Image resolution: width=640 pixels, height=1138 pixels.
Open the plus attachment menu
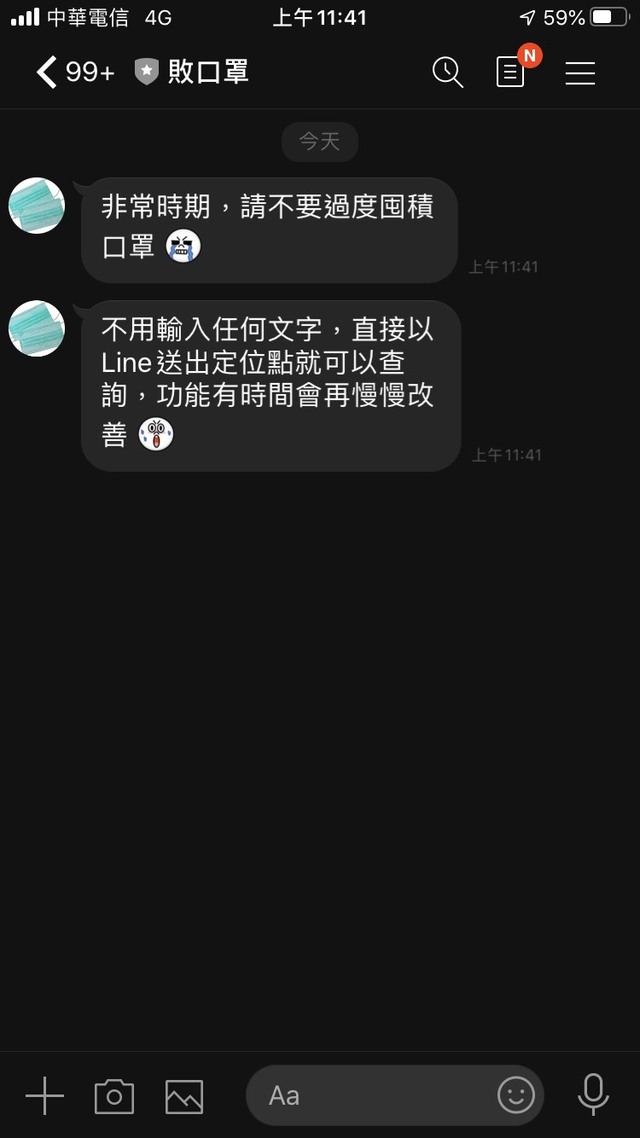tap(44, 1096)
